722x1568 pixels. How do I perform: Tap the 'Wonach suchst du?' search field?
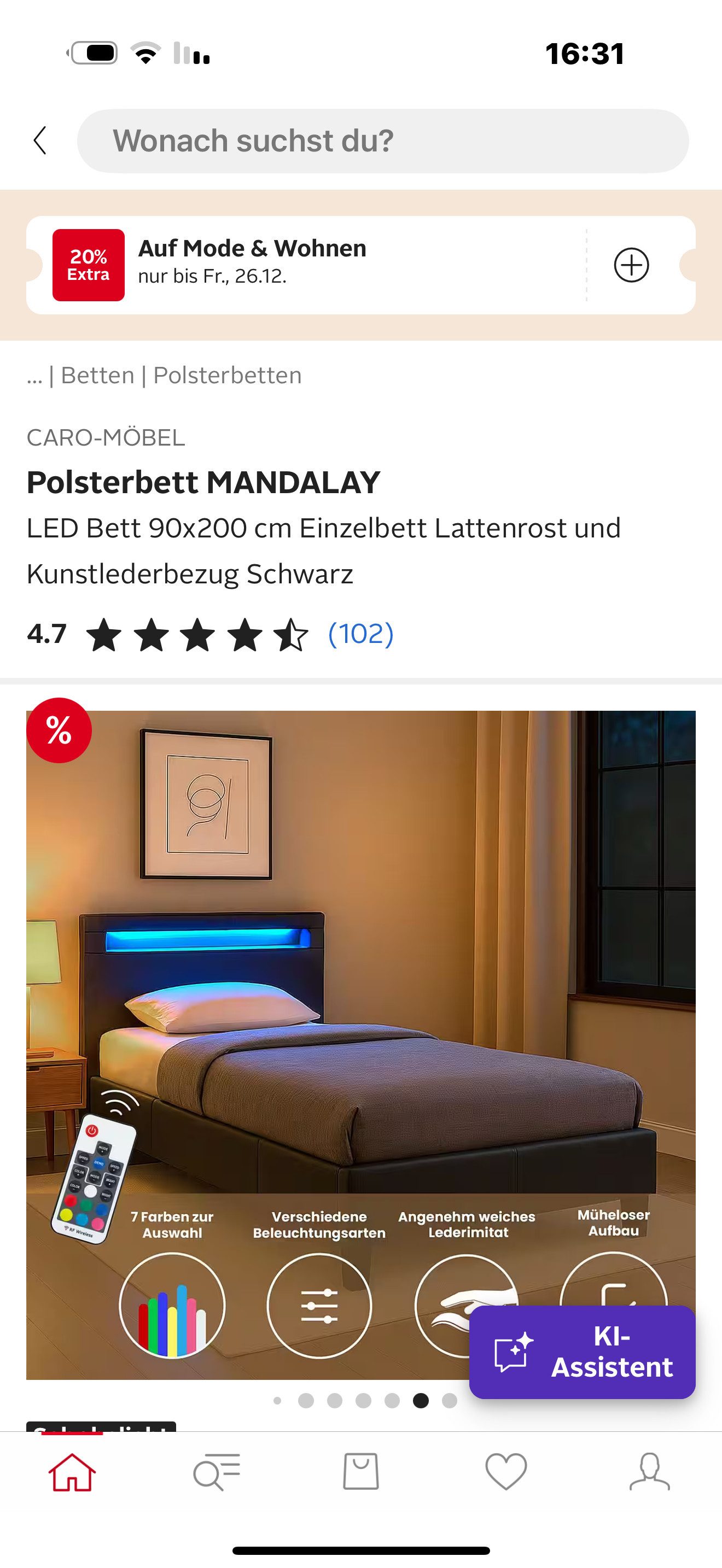click(382, 141)
